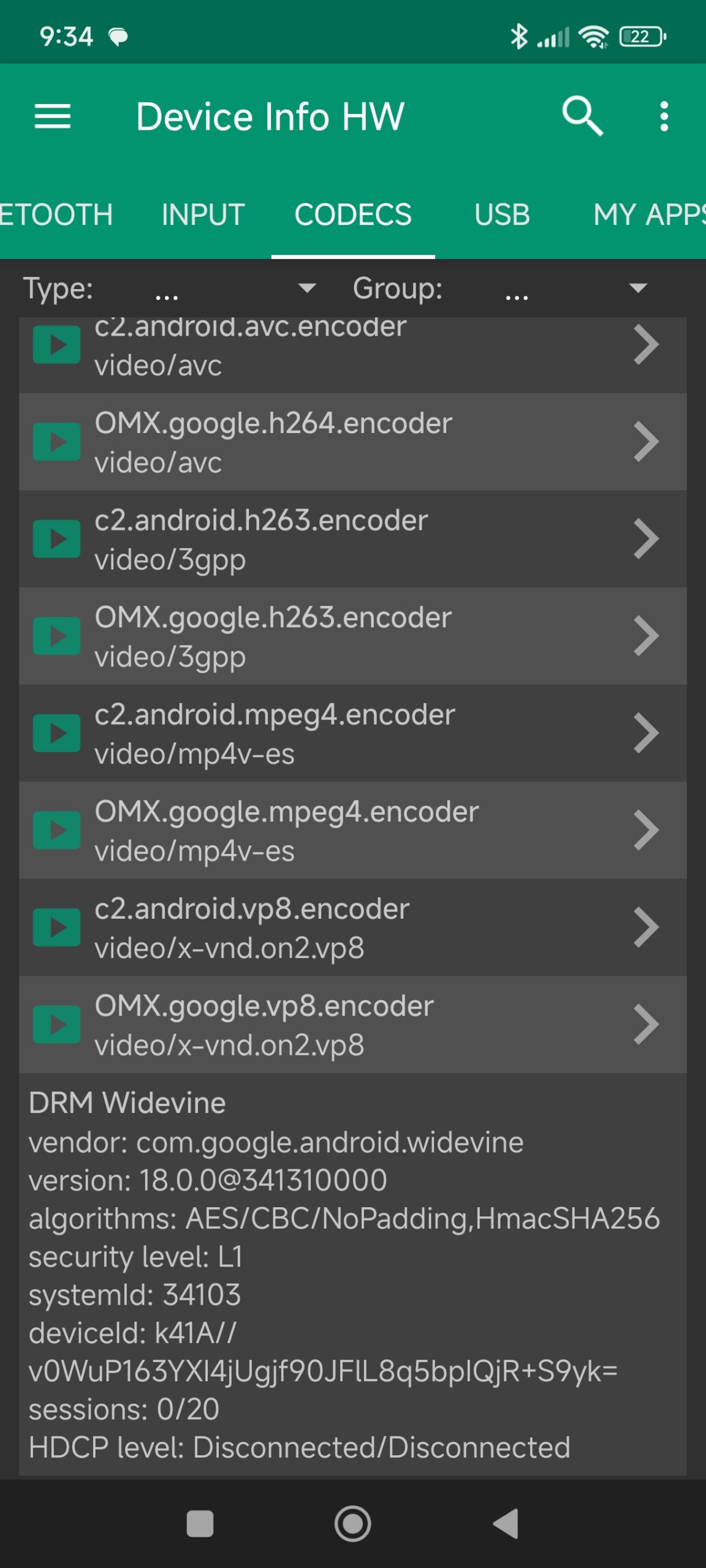Open OMX.google.h263.encoder details

coord(352,636)
